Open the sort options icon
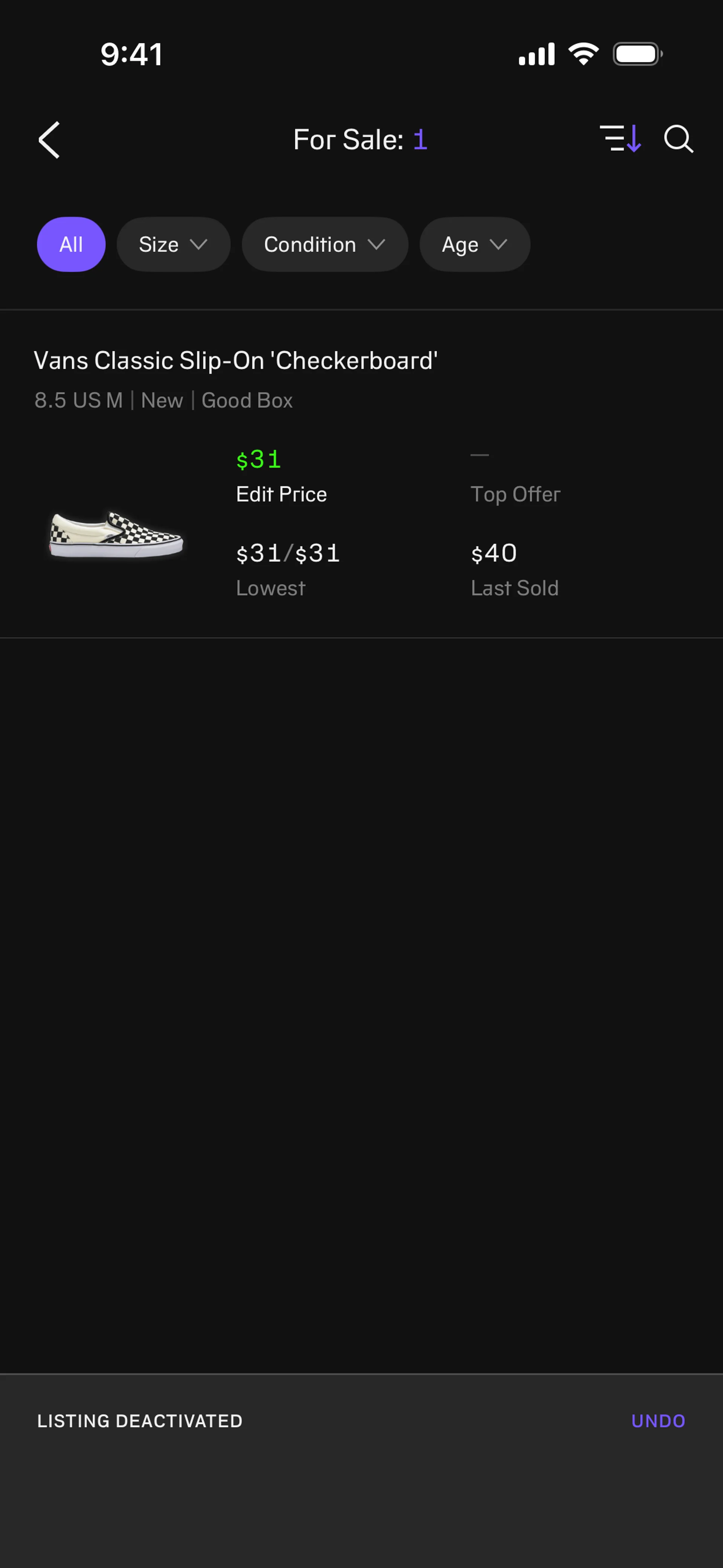The height and width of the screenshot is (1568, 723). 620,139
